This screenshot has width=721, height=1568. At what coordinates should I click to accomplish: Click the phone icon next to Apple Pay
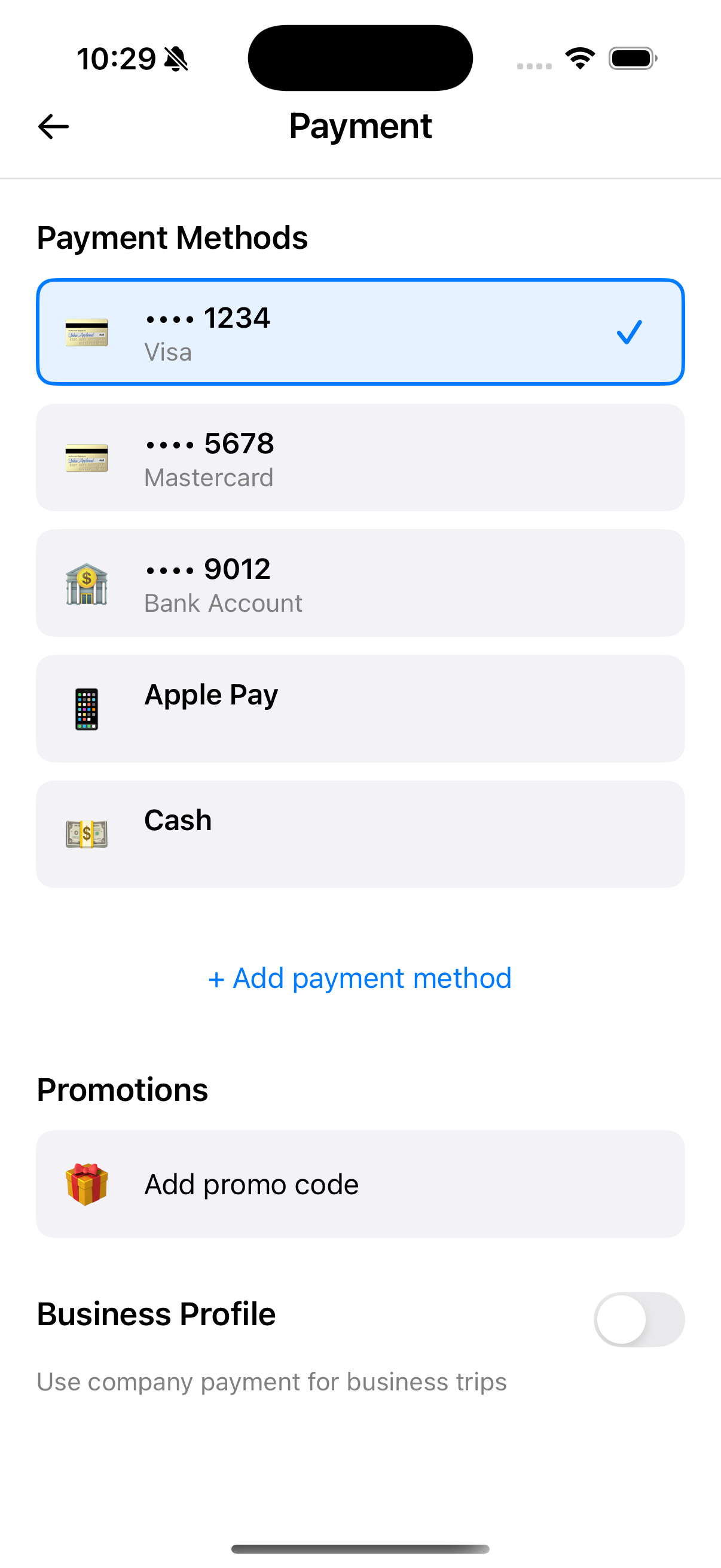point(87,709)
